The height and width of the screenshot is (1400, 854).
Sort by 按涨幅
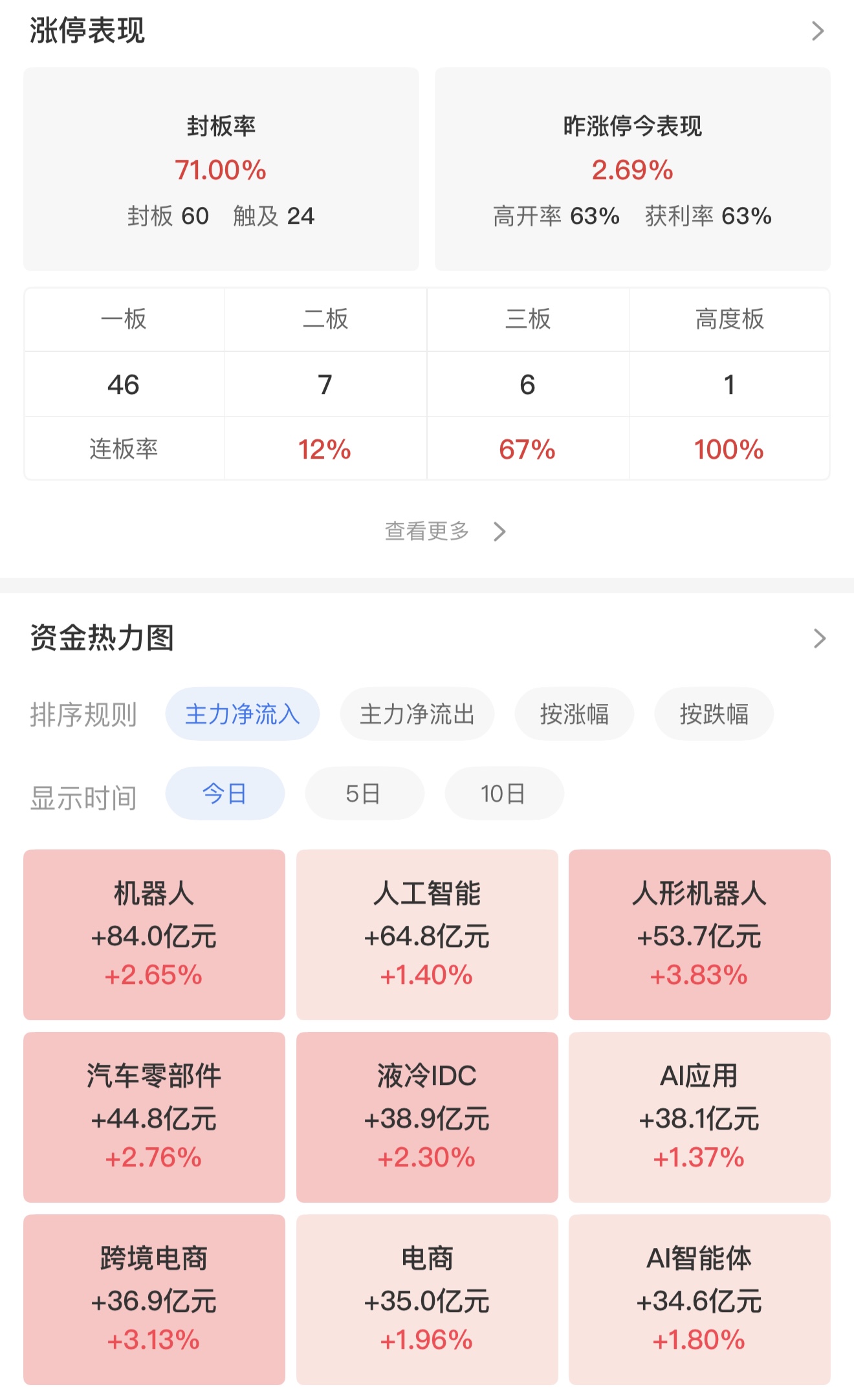[x=575, y=714]
